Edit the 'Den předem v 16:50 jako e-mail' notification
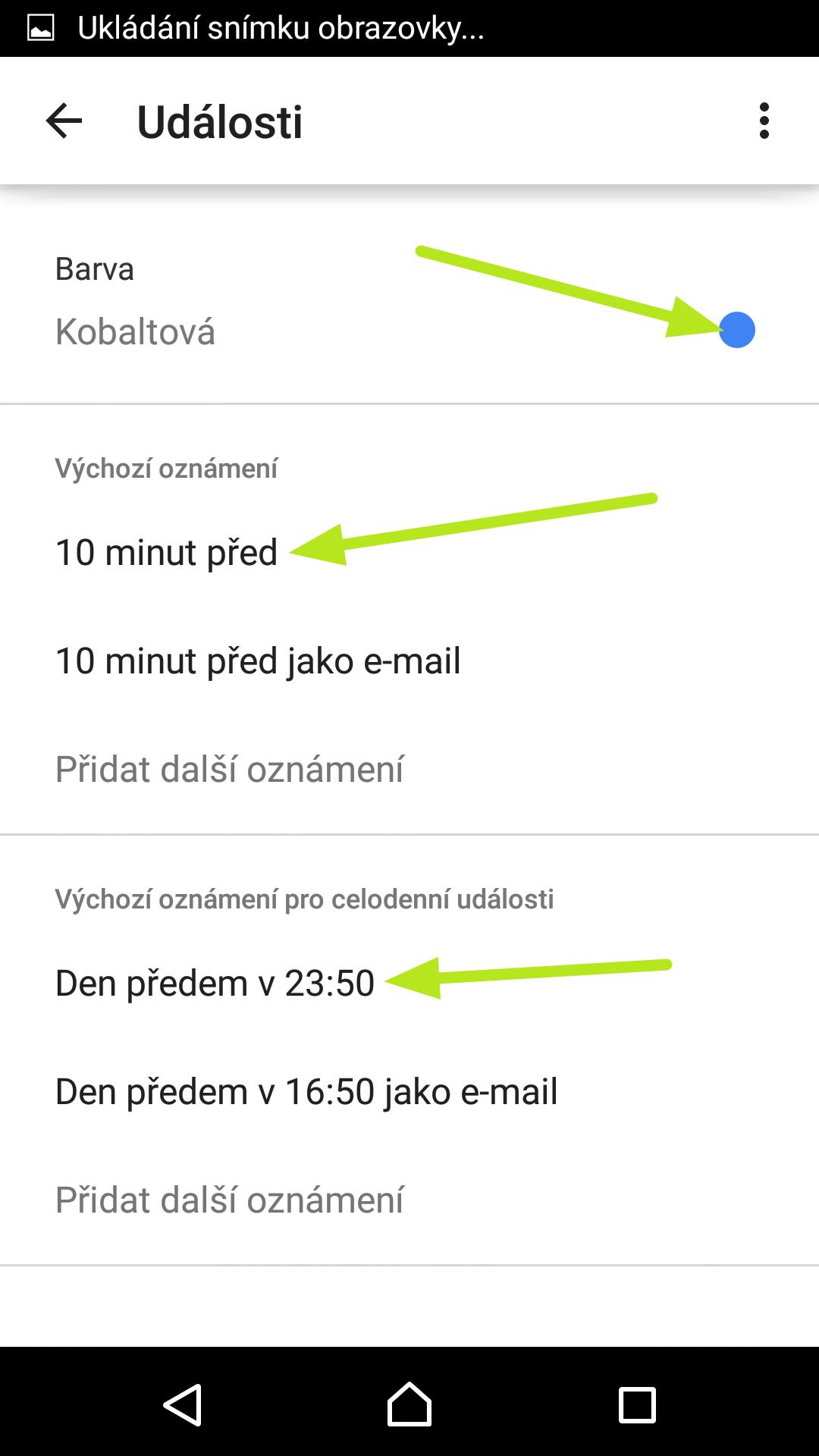819x1456 pixels. (x=409, y=1092)
